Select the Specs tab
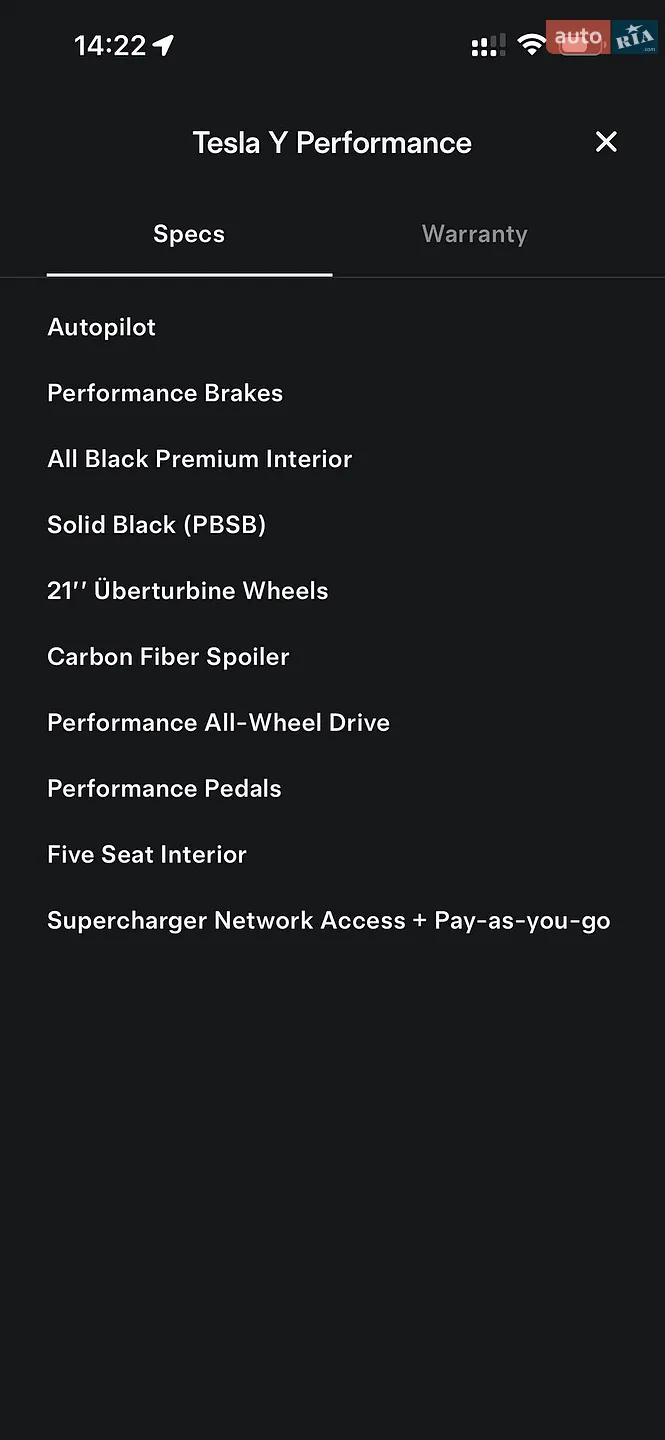The width and height of the screenshot is (665, 1440). (x=189, y=234)
